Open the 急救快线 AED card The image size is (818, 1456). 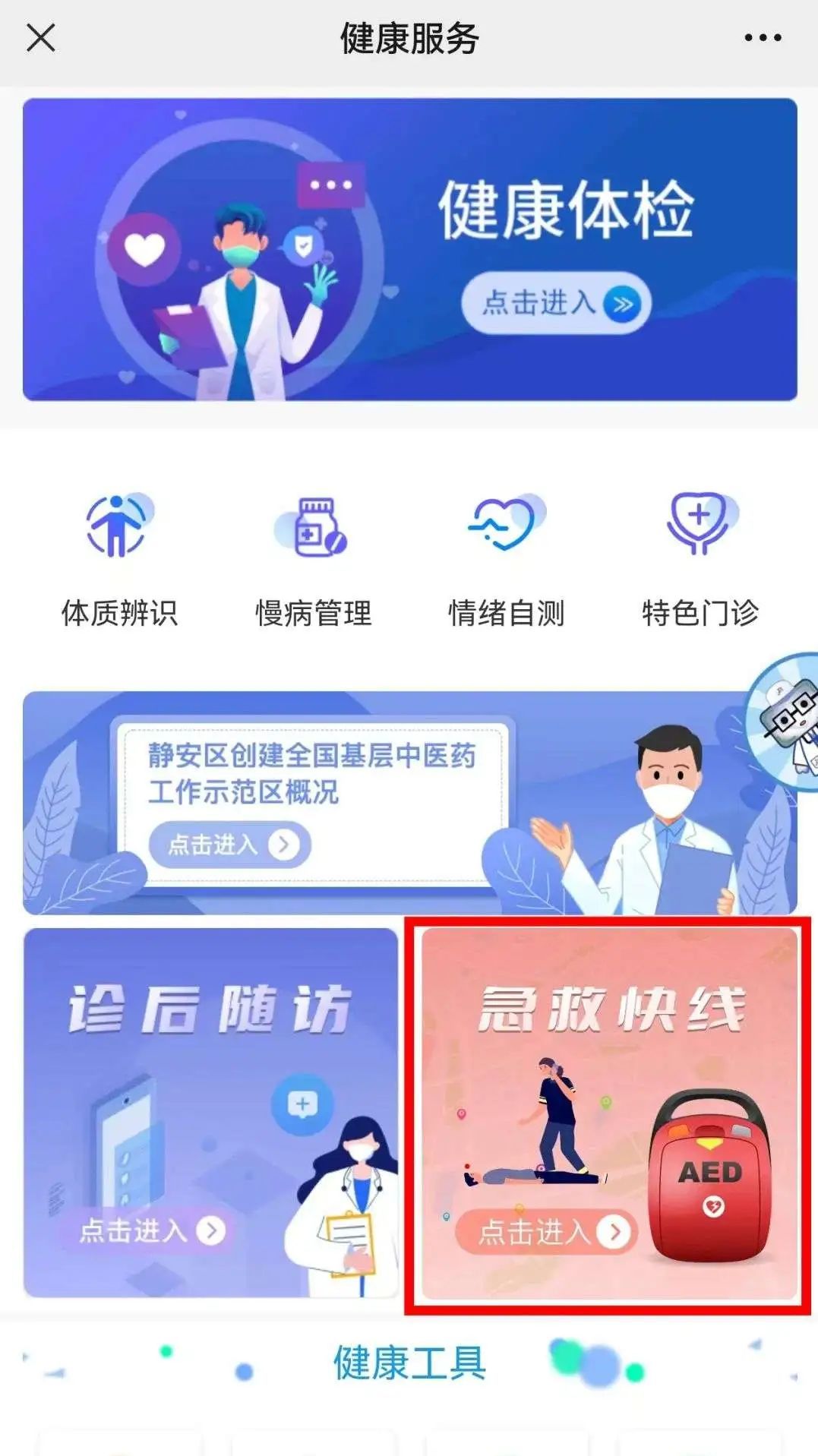(x=609, y=1114)
